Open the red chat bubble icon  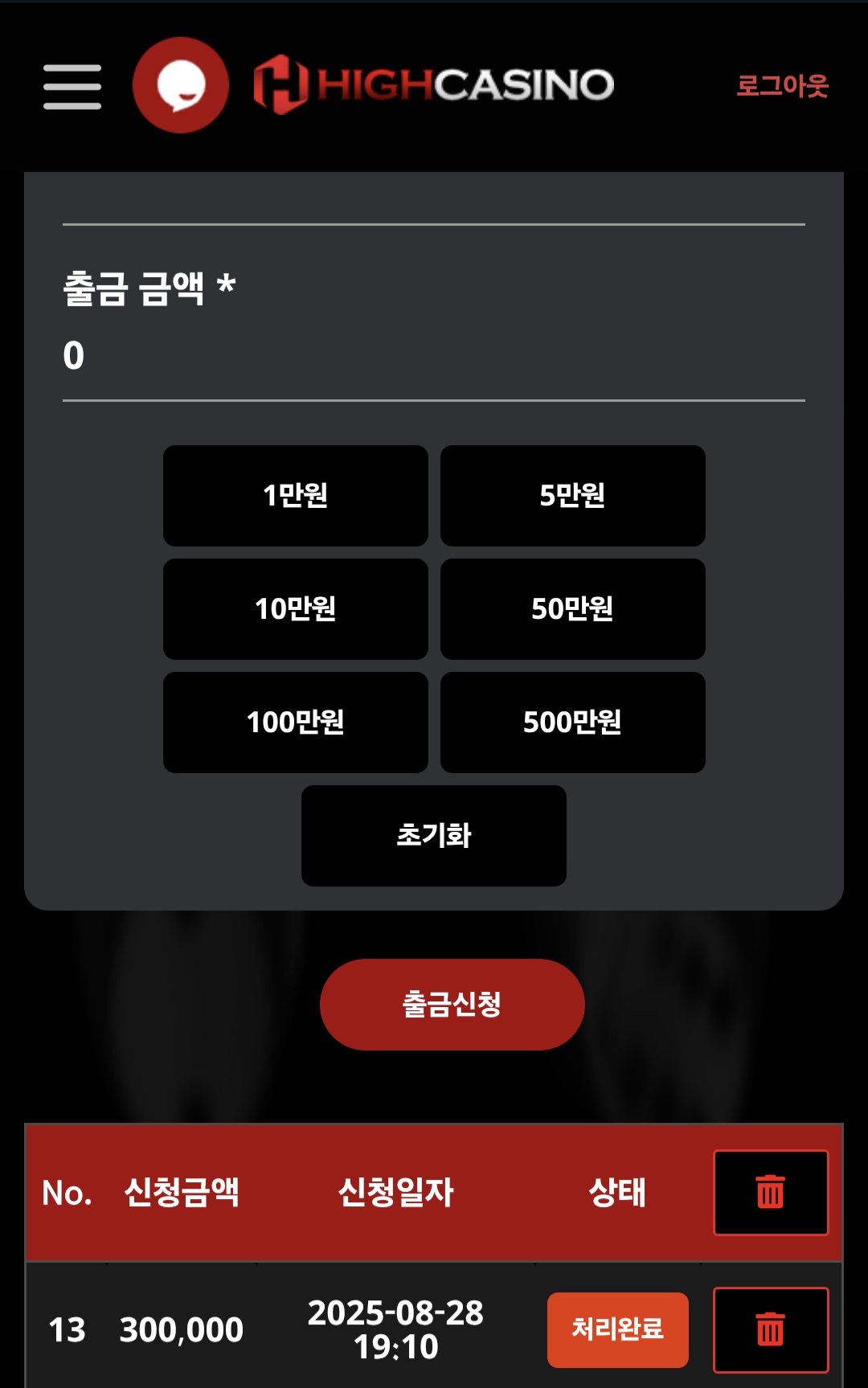[181, 85]
